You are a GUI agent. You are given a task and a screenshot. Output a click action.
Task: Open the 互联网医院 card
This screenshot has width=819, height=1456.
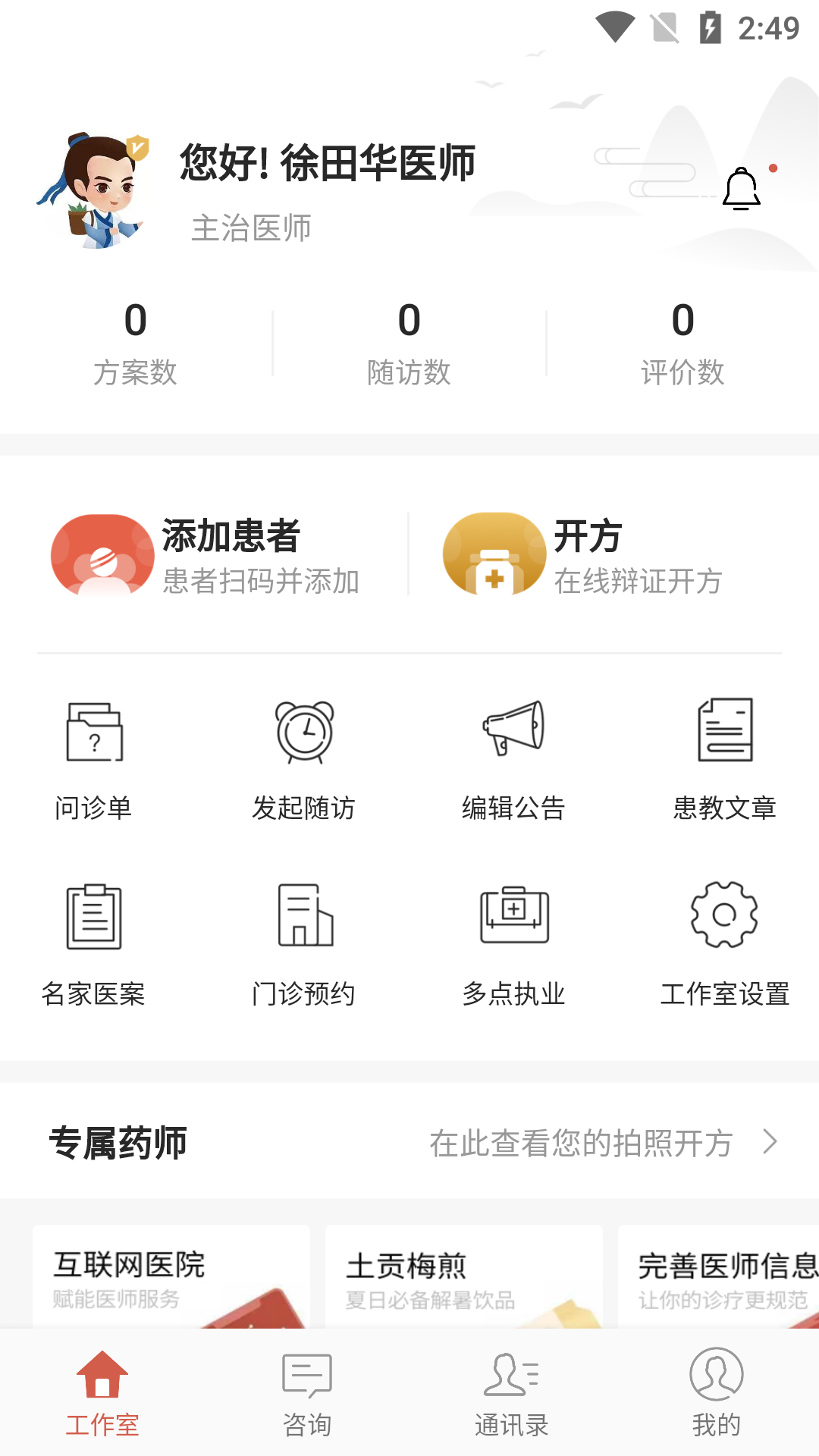(x=171, y=1278)
